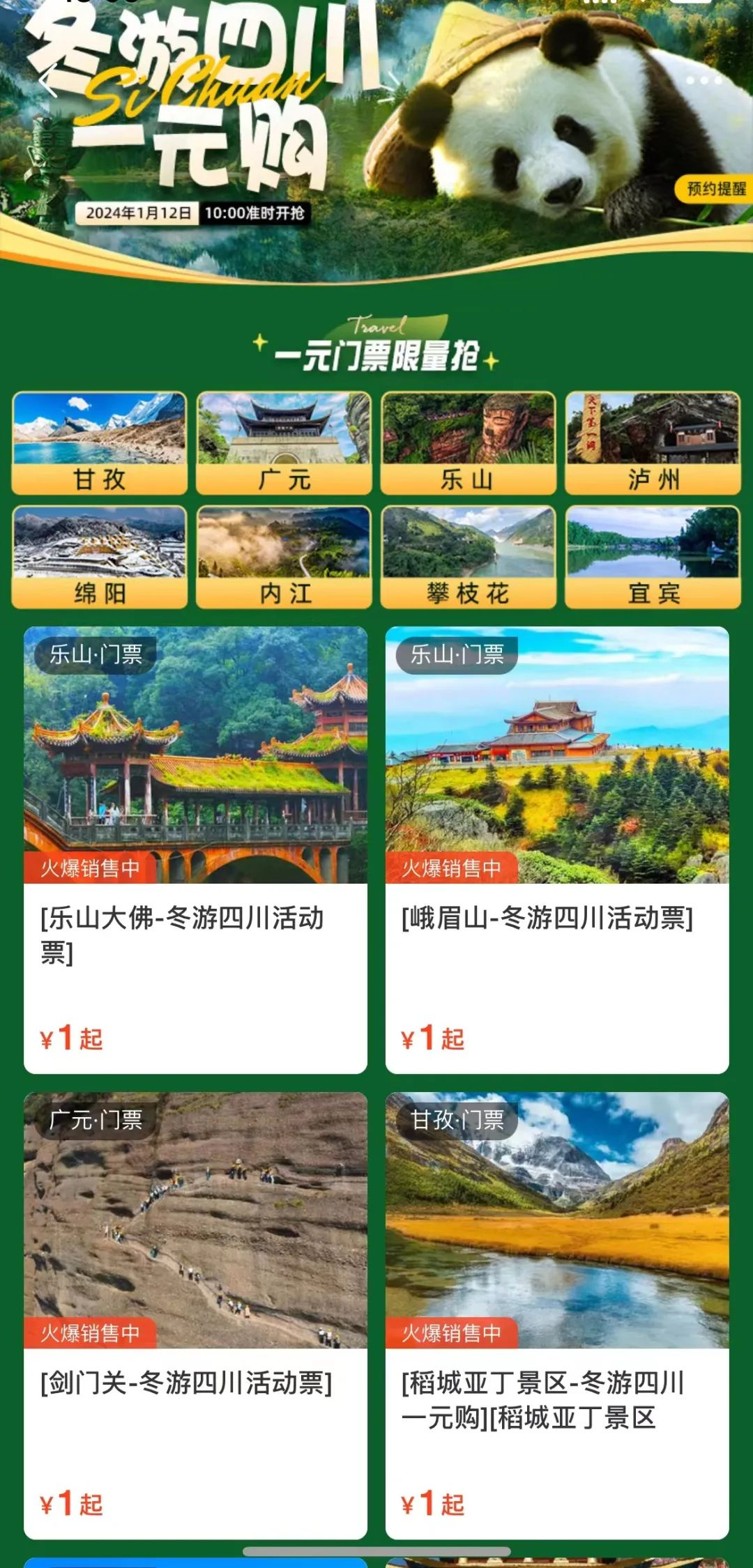Go back using the top-left arrow
Viewport: 753px width, 1568px height.
tap(47, 83)
